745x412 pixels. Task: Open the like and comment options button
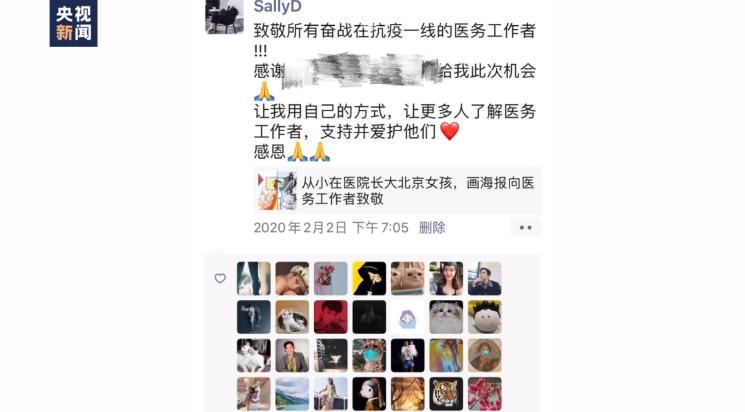pos(525,228)
